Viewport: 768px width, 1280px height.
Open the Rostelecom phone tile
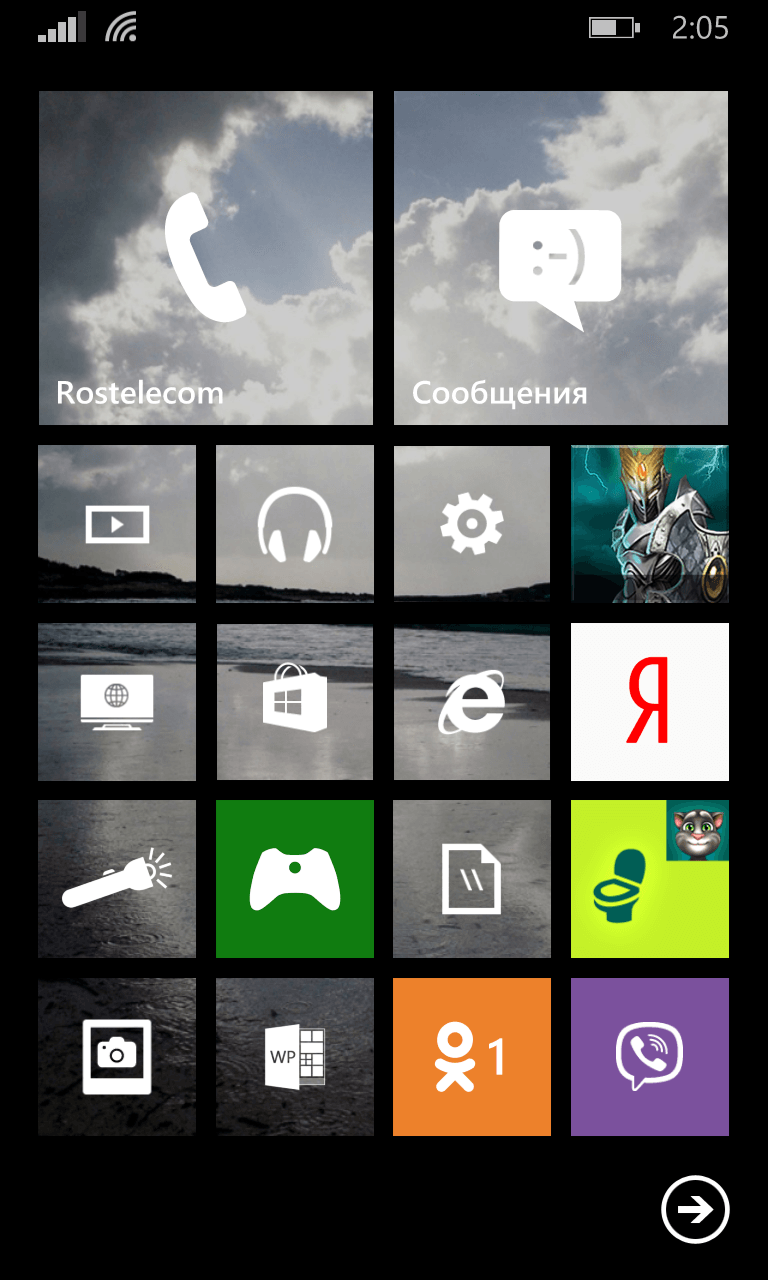point(205,258)
